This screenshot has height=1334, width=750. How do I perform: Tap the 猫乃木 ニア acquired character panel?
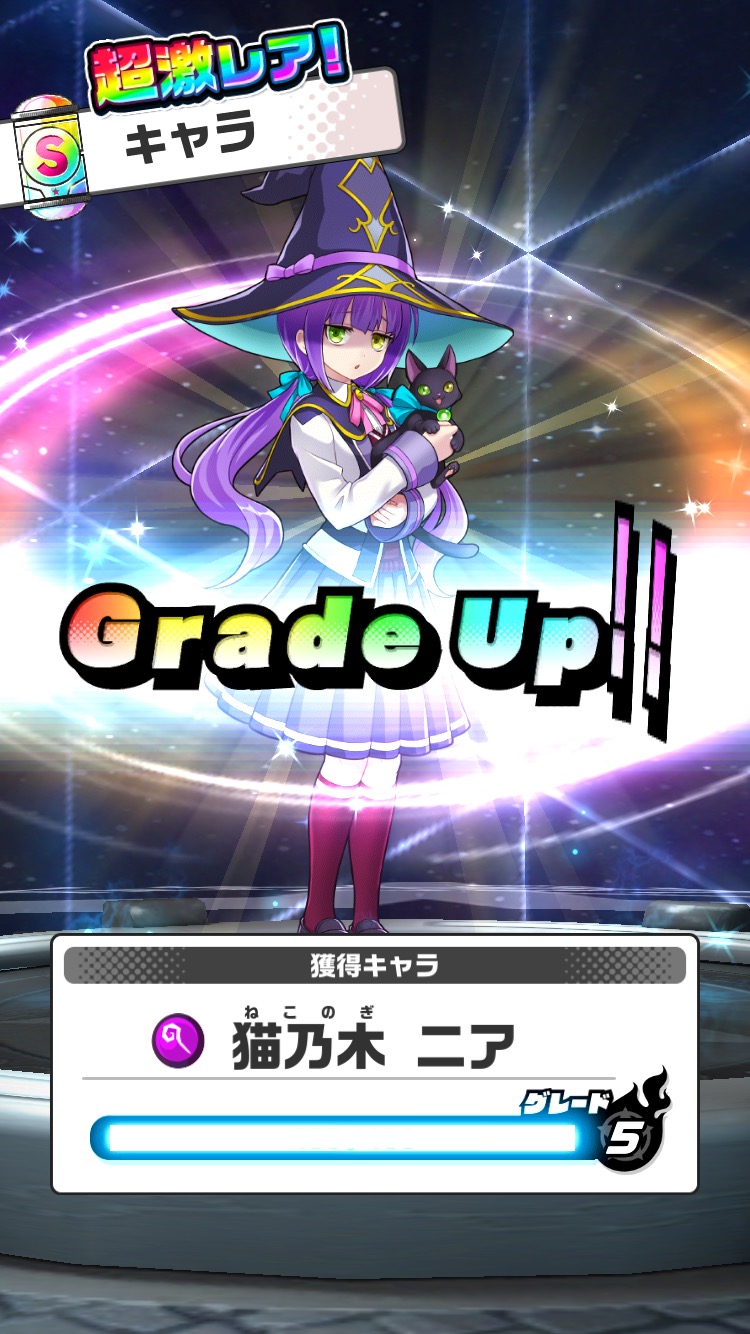[x=374, y=1064]
